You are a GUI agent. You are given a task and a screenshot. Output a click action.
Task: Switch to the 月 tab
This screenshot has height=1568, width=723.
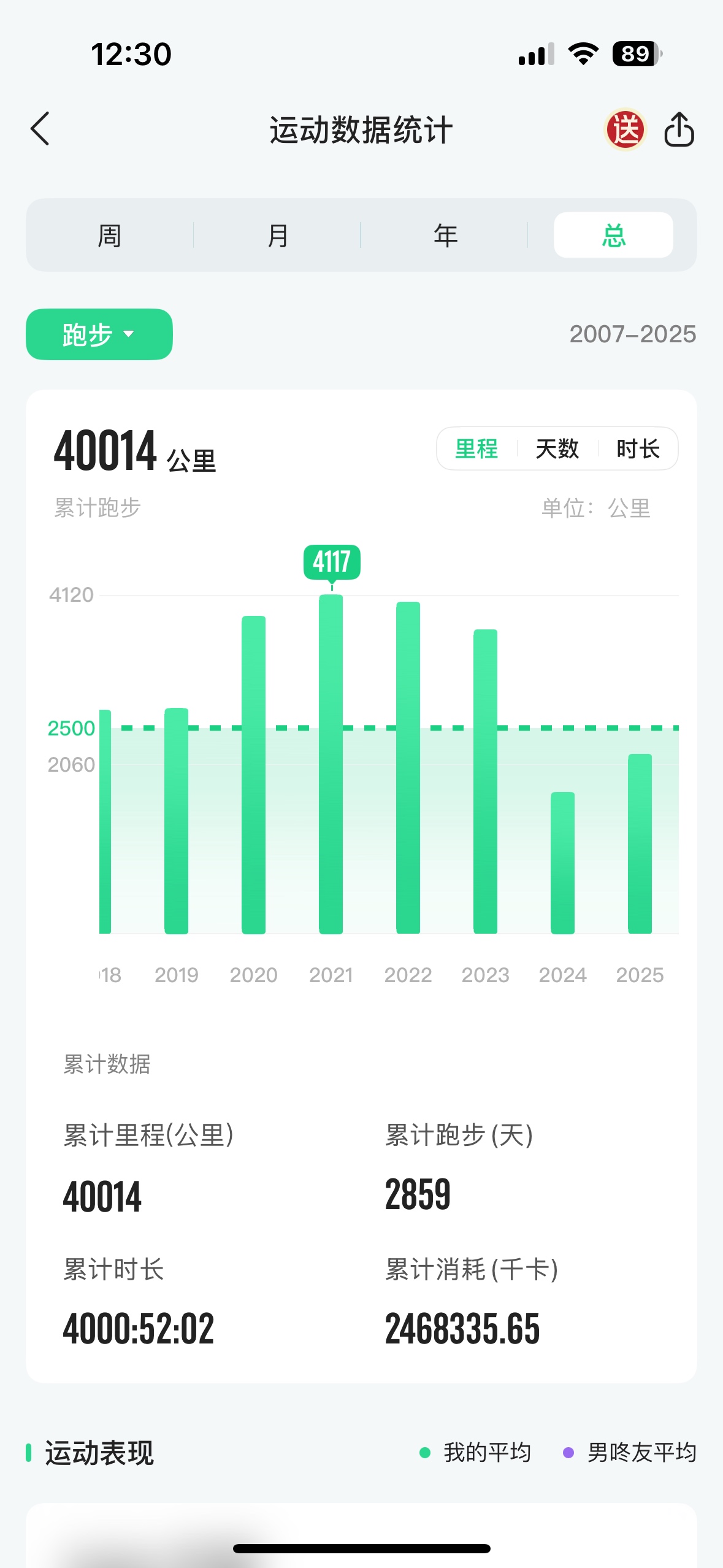(277, 236)
